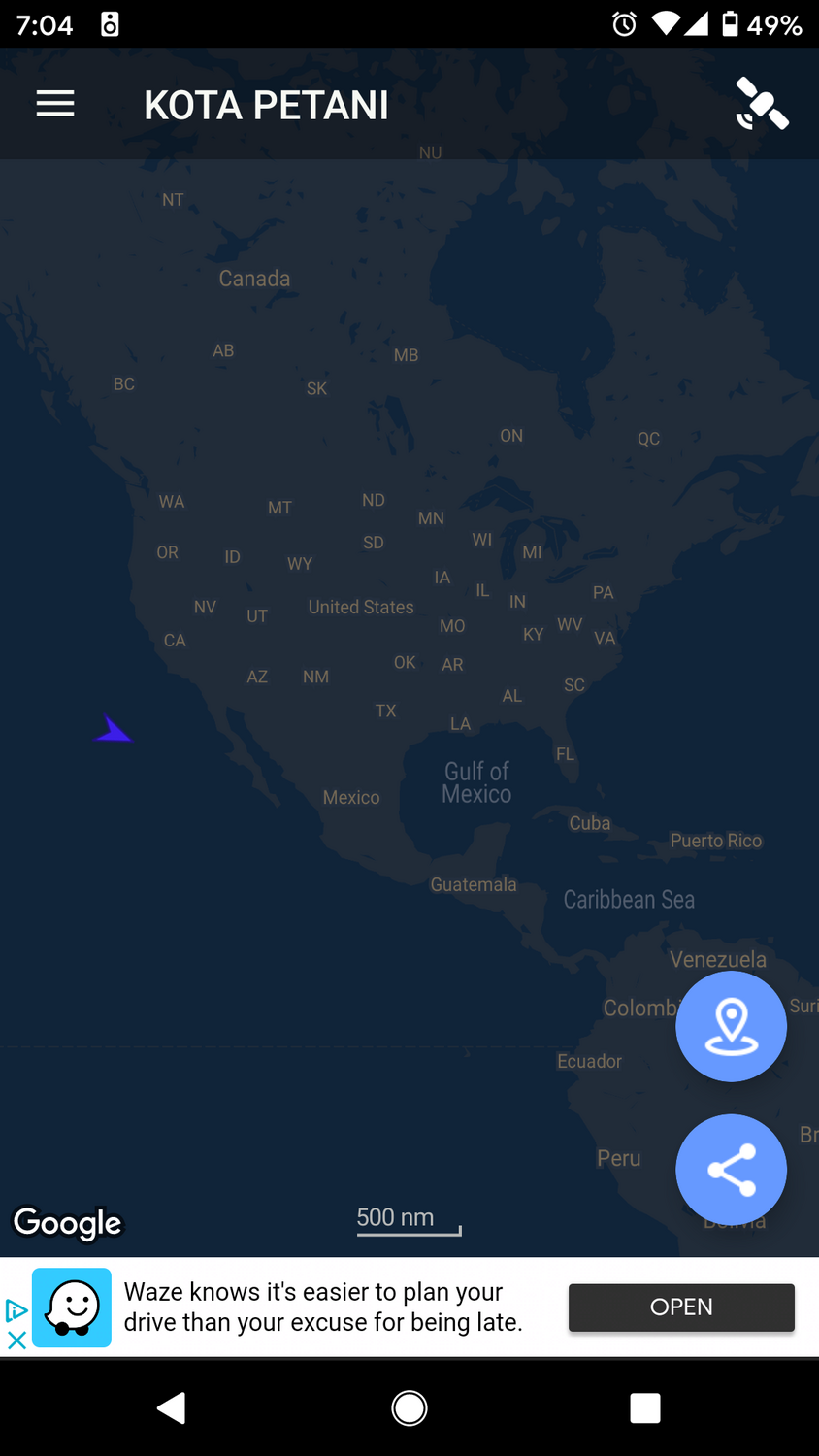
Task: Open the ad info triangle icon
Action: 16,1311
